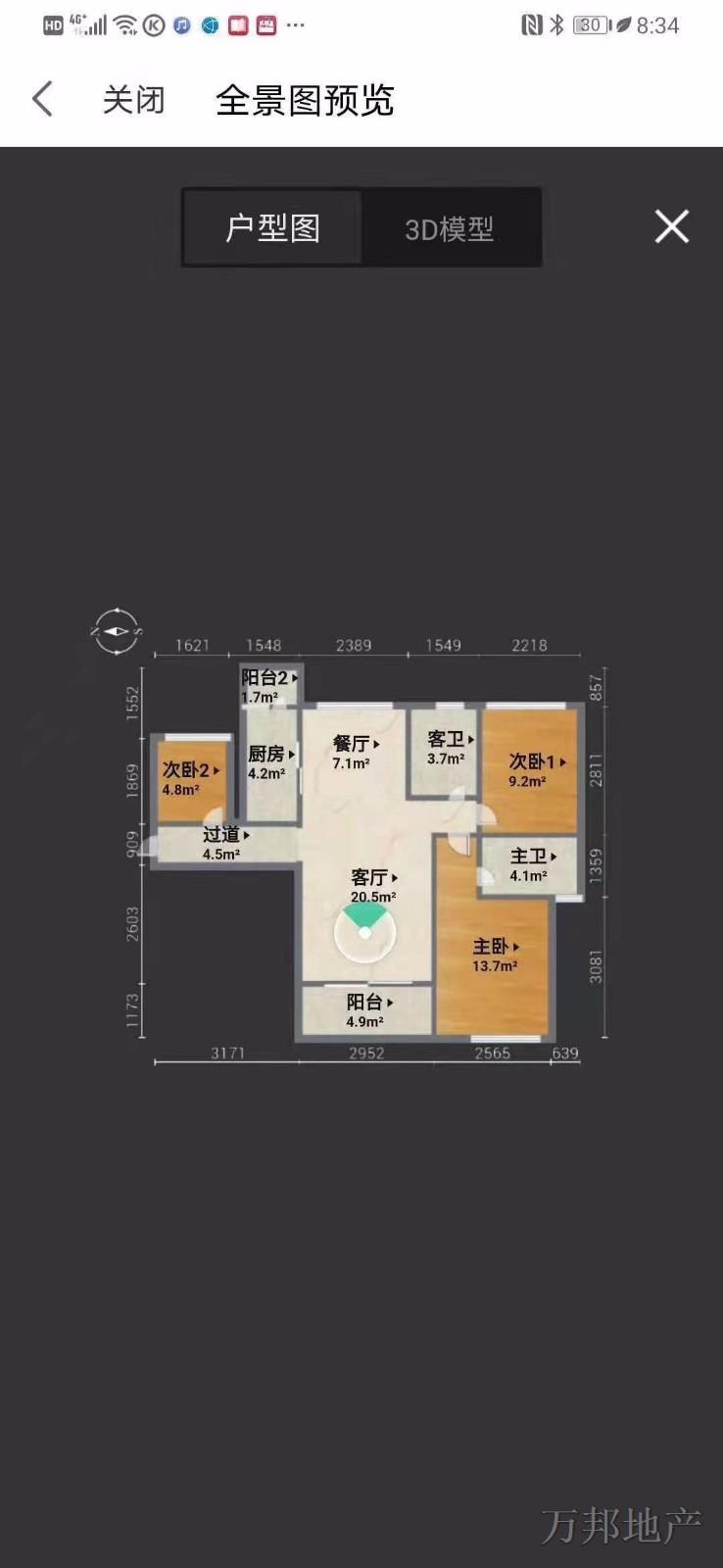Jump to 客厅 panorama view
This screenshot has width=723, height=1568.
374,878
